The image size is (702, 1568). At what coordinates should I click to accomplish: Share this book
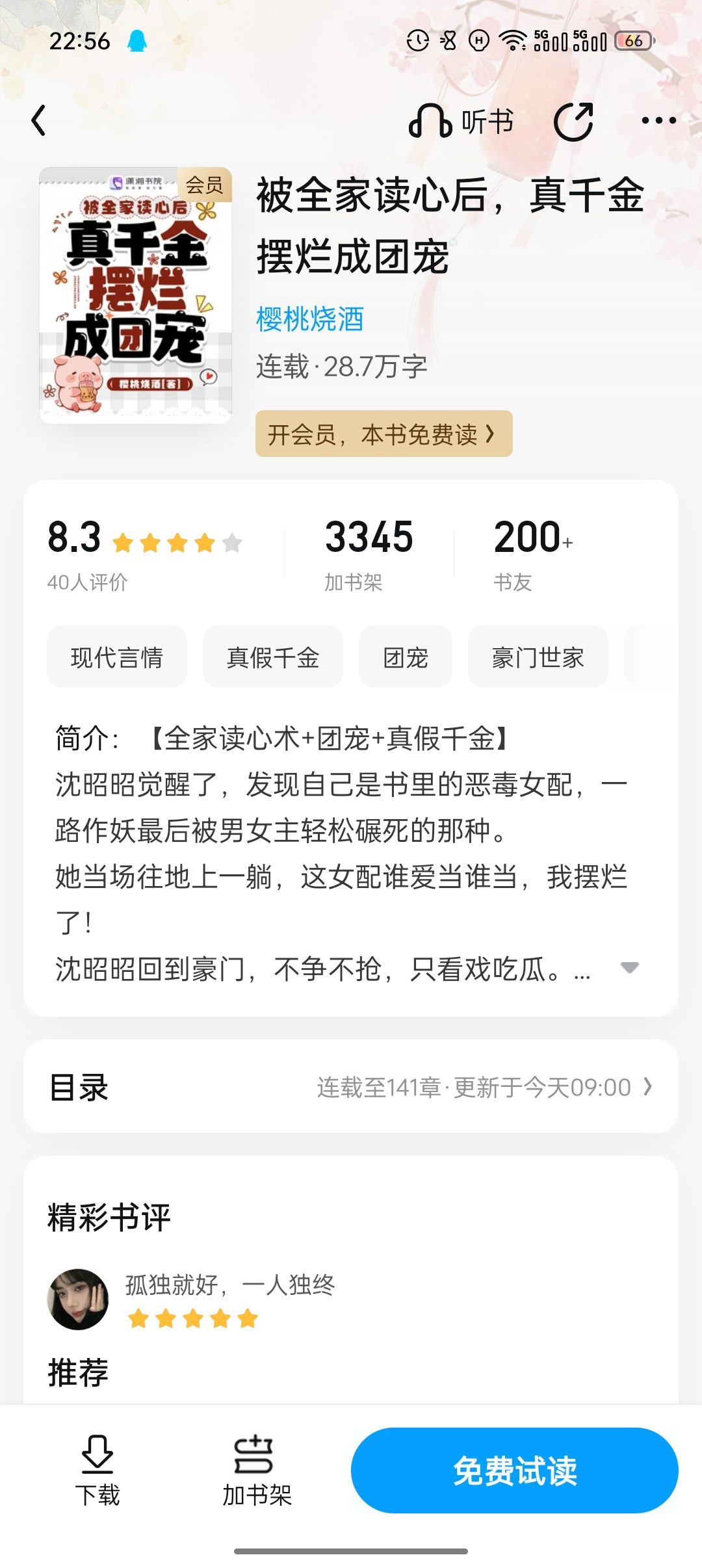573,122
